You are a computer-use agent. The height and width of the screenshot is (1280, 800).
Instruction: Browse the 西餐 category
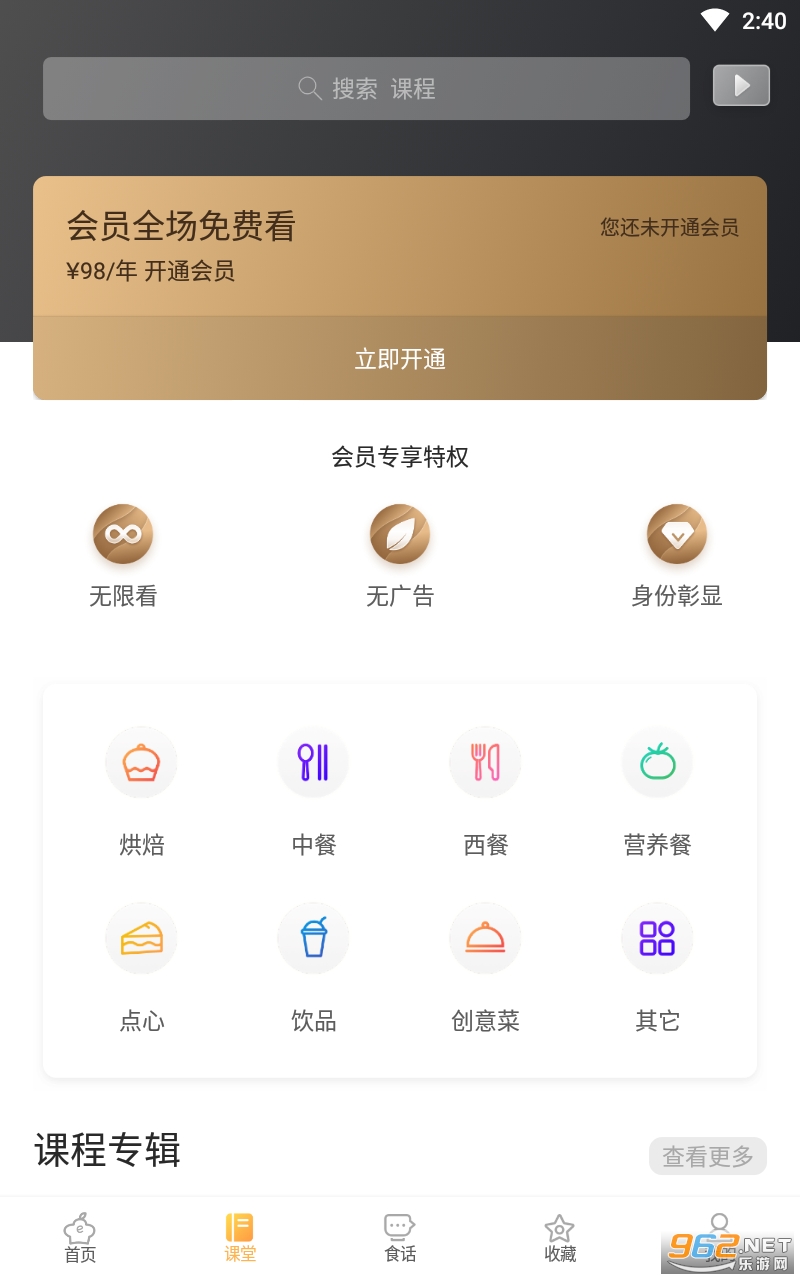pos(485,792)
